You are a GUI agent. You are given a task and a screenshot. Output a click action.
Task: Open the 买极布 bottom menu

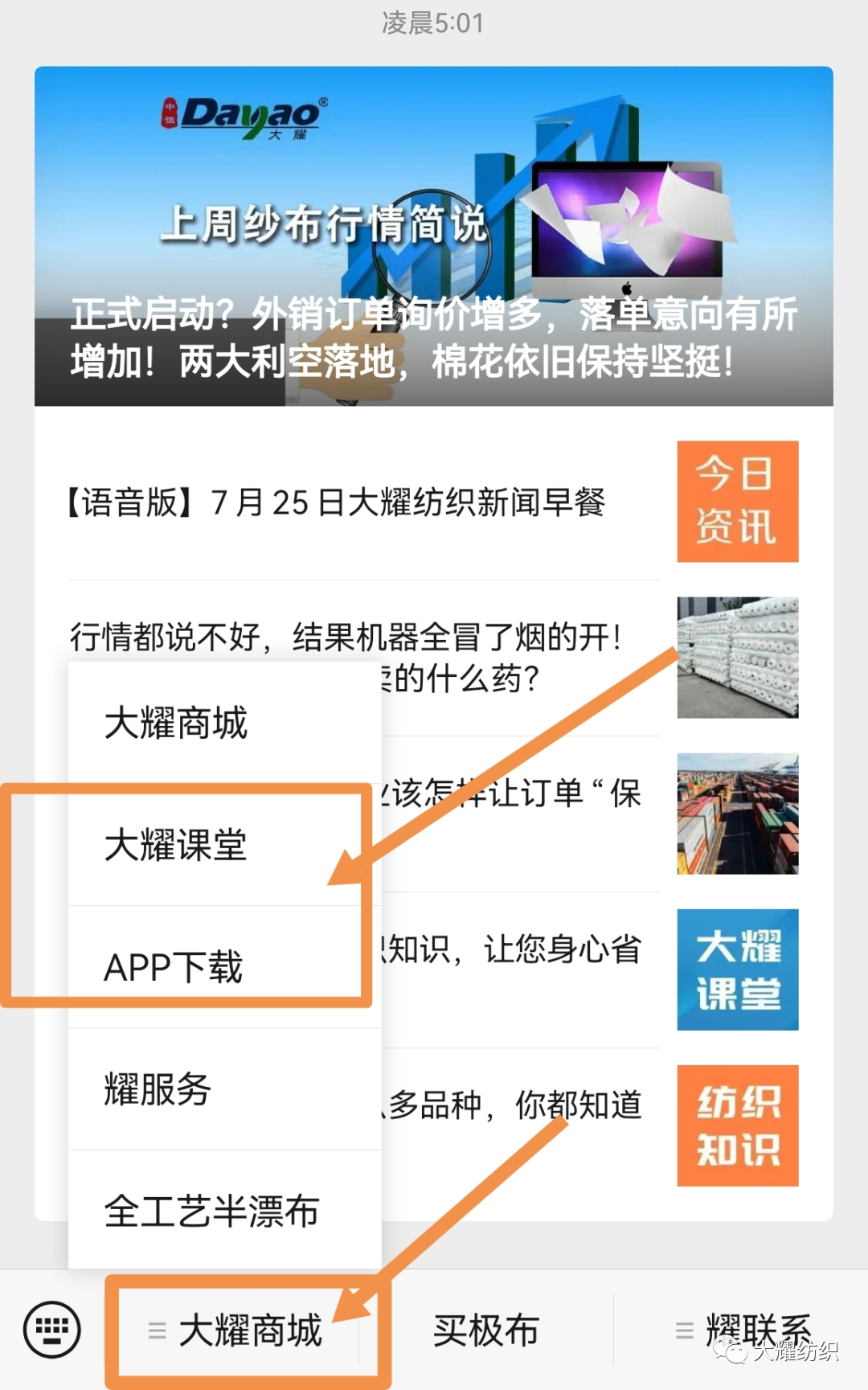coord(486,1331)
